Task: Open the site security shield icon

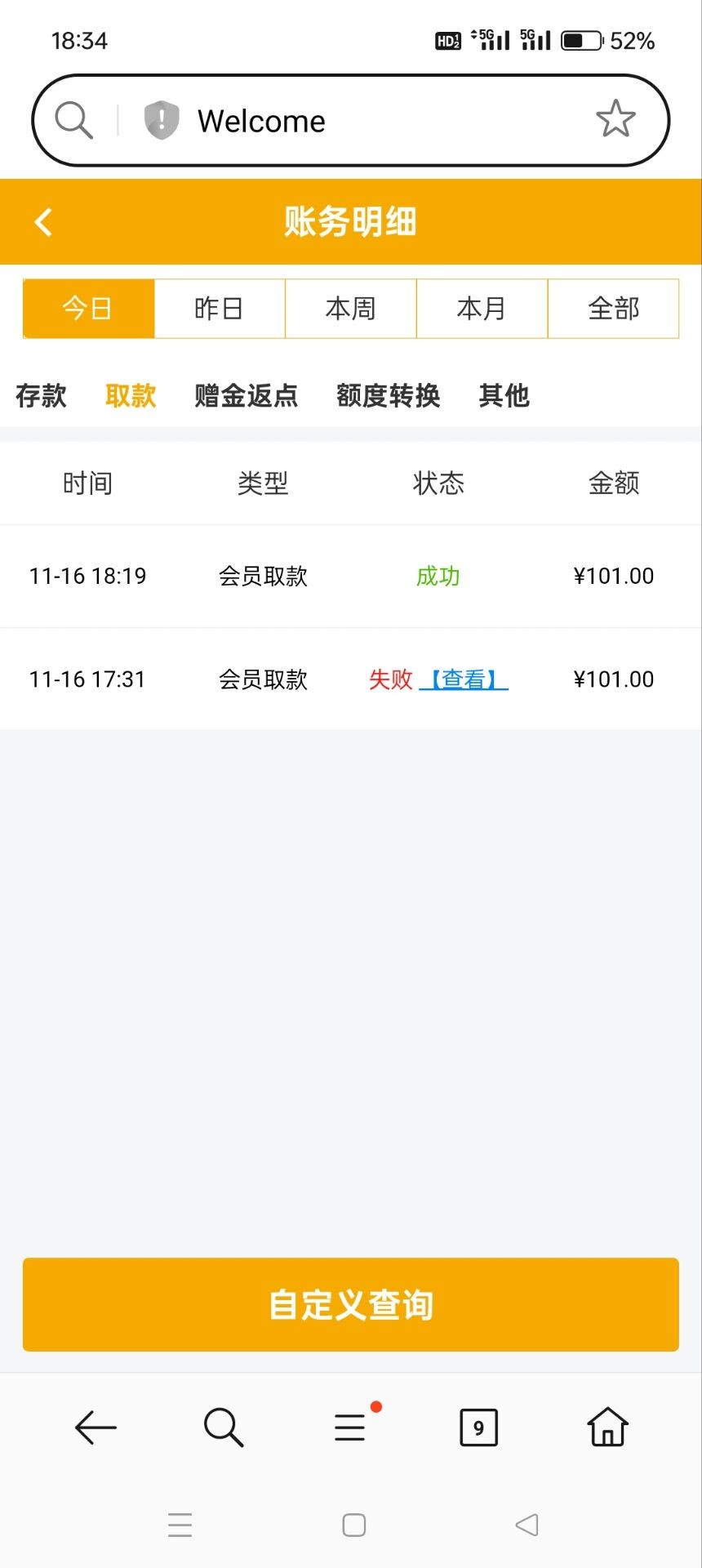Action: (162, 120)
